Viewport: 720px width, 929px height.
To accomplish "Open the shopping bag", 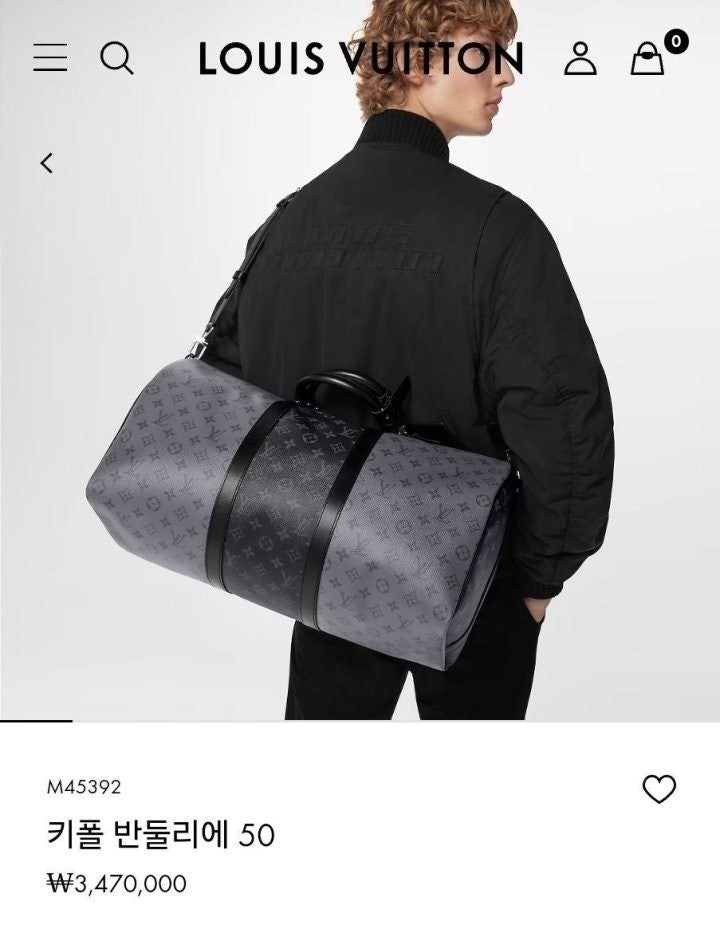I will pyautogui.click(x=647, y=59).
